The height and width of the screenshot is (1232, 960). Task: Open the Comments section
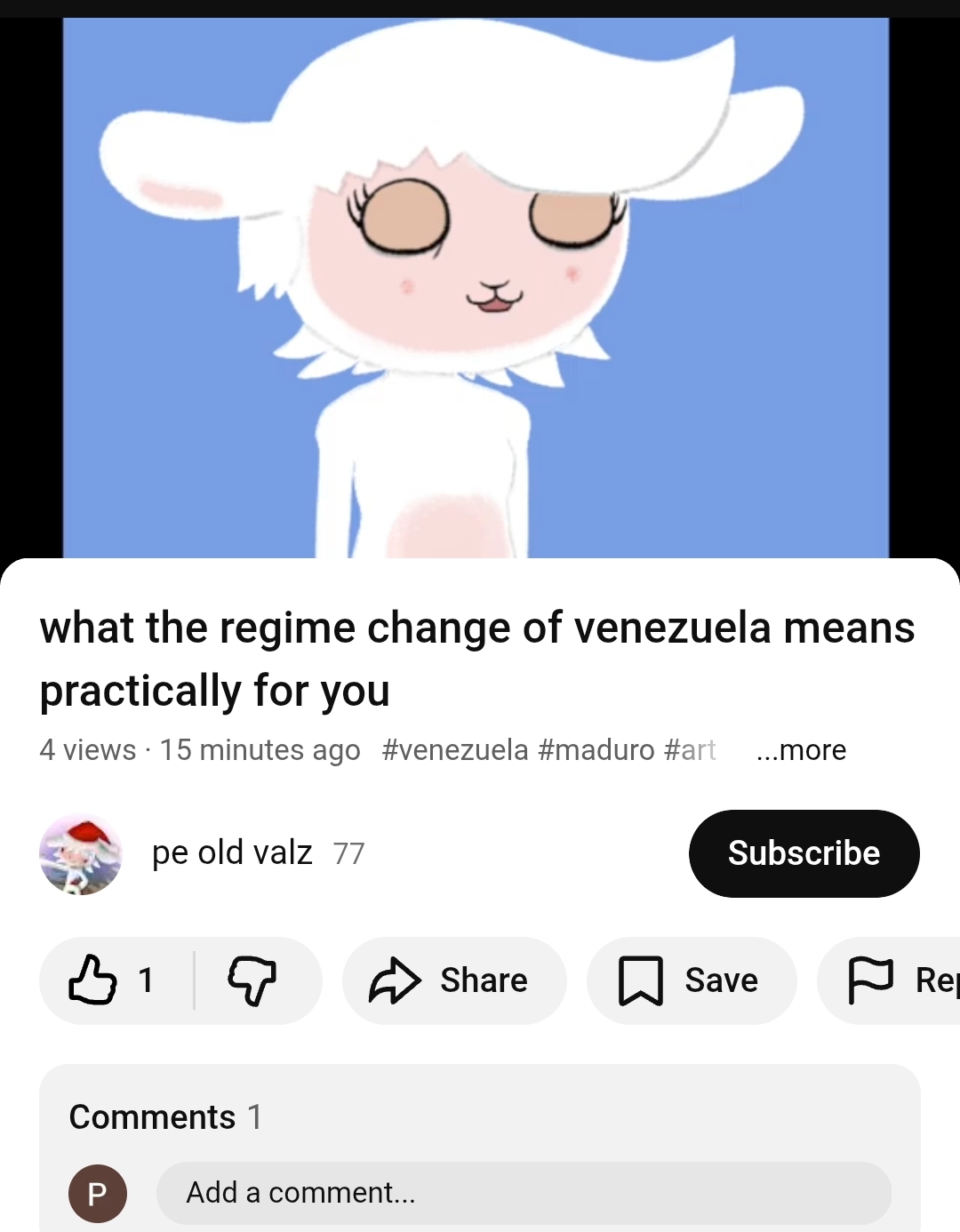(x=165, y=1116)
